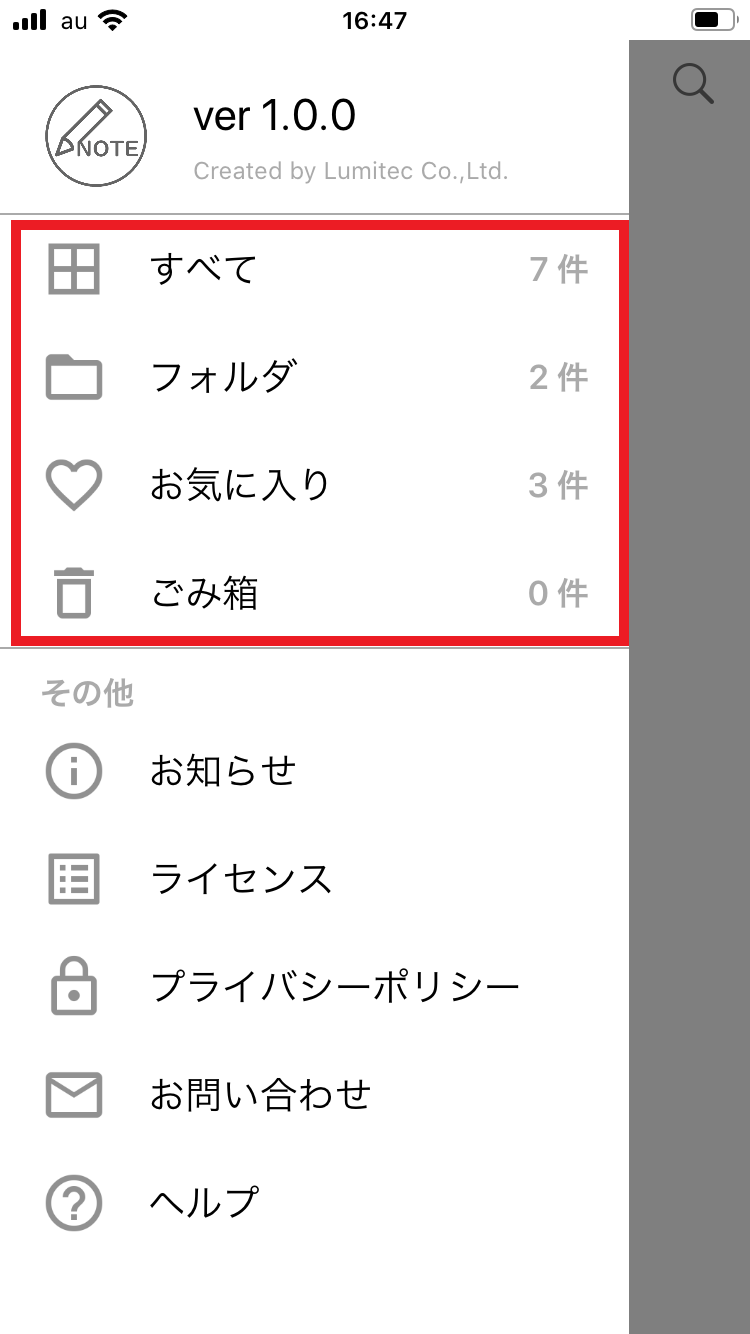This screenshot has width=750, height=1334.
Task: Tap the search magnifier icon
Action: [693, 84]
